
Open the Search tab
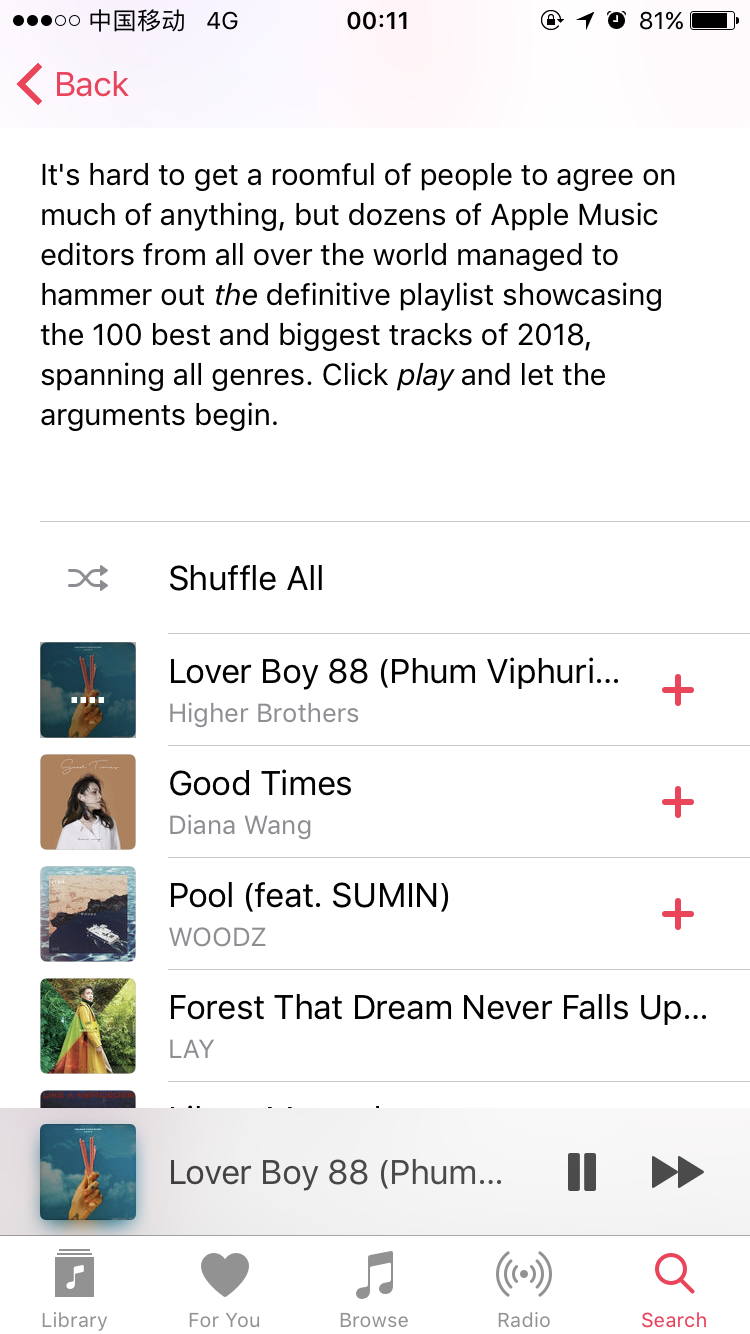point(674,1288)
